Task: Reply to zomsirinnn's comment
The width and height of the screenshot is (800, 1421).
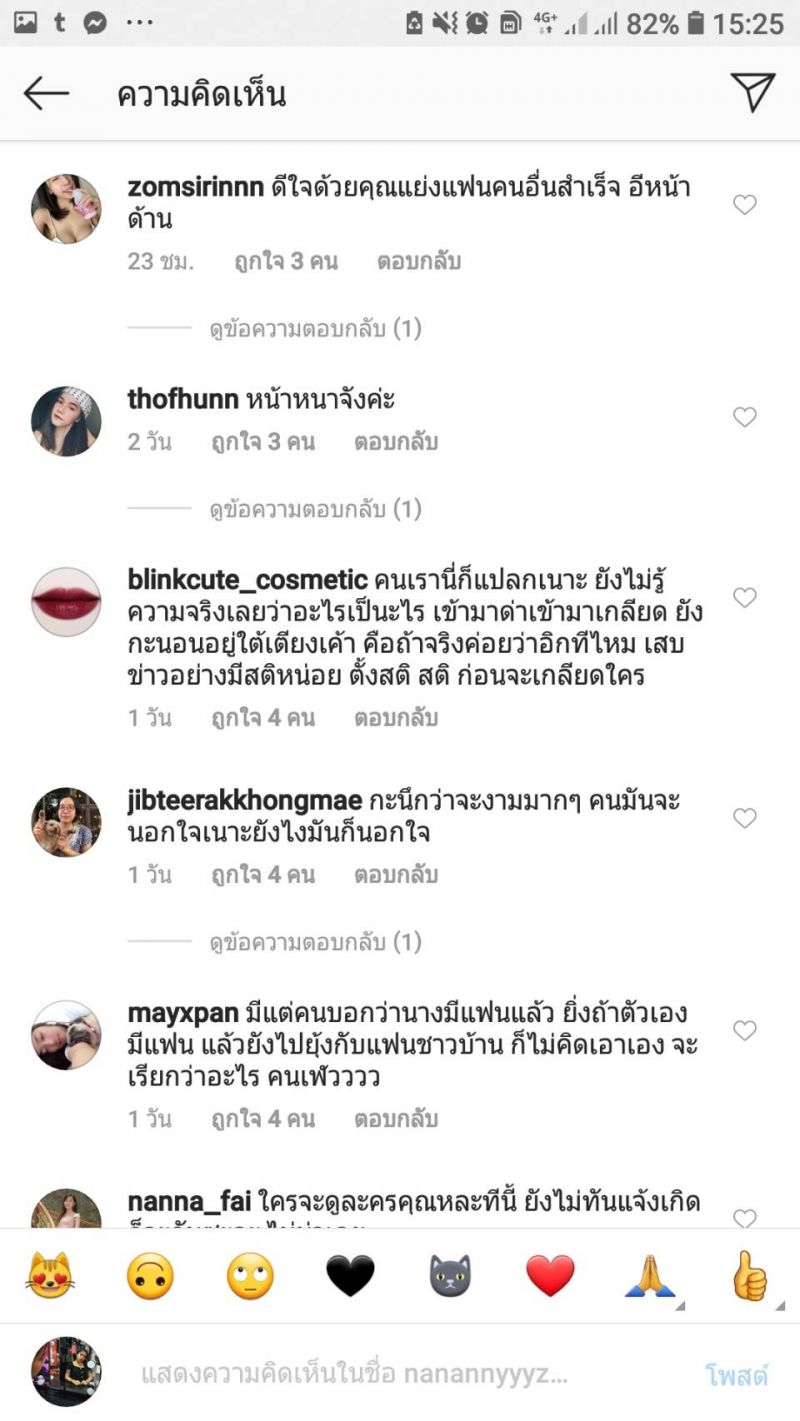Action: tap(418, 262)
